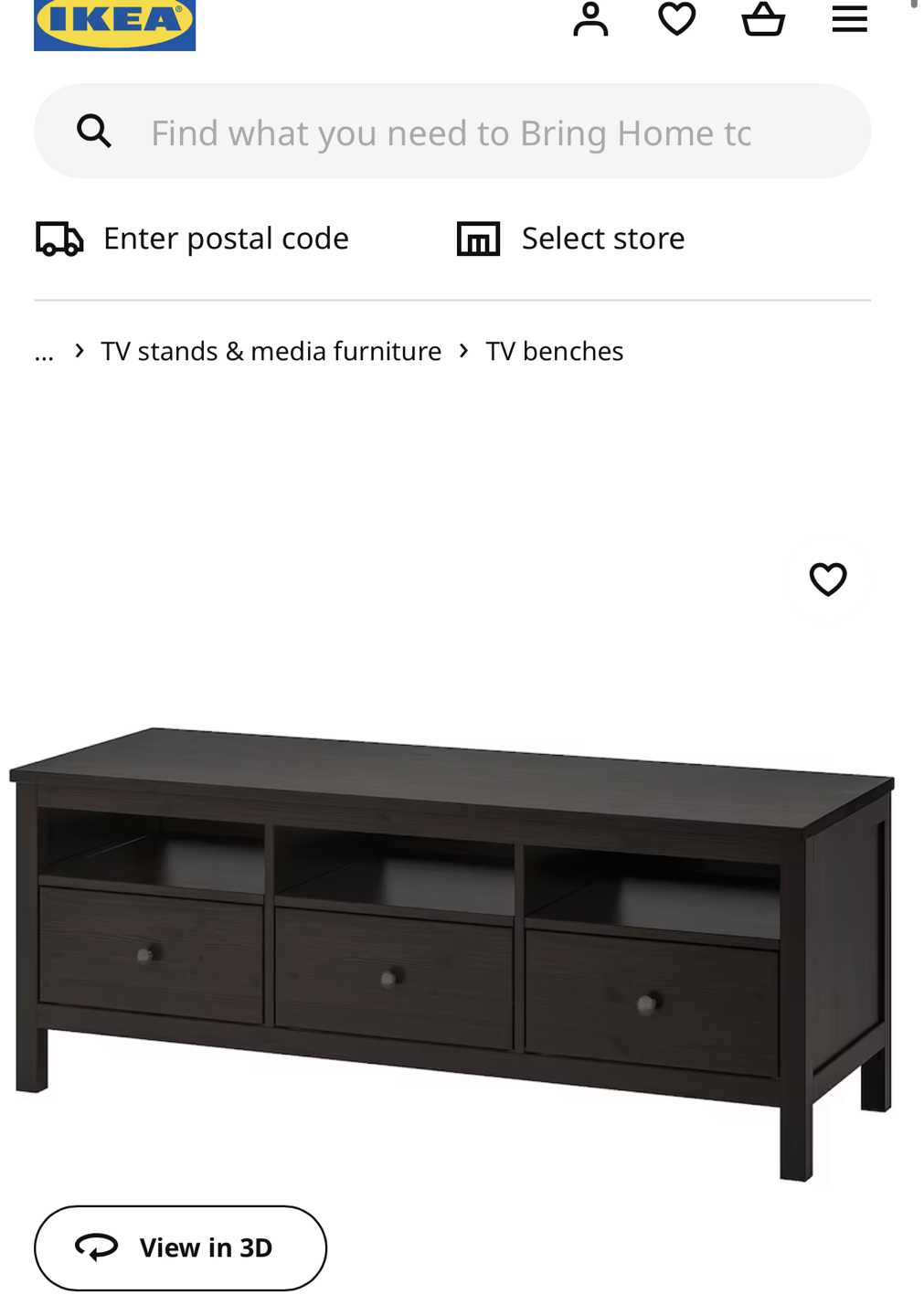View the product in 3D
The height and width of the screenshot is (1316, 924).
[x=180, y=1247]
